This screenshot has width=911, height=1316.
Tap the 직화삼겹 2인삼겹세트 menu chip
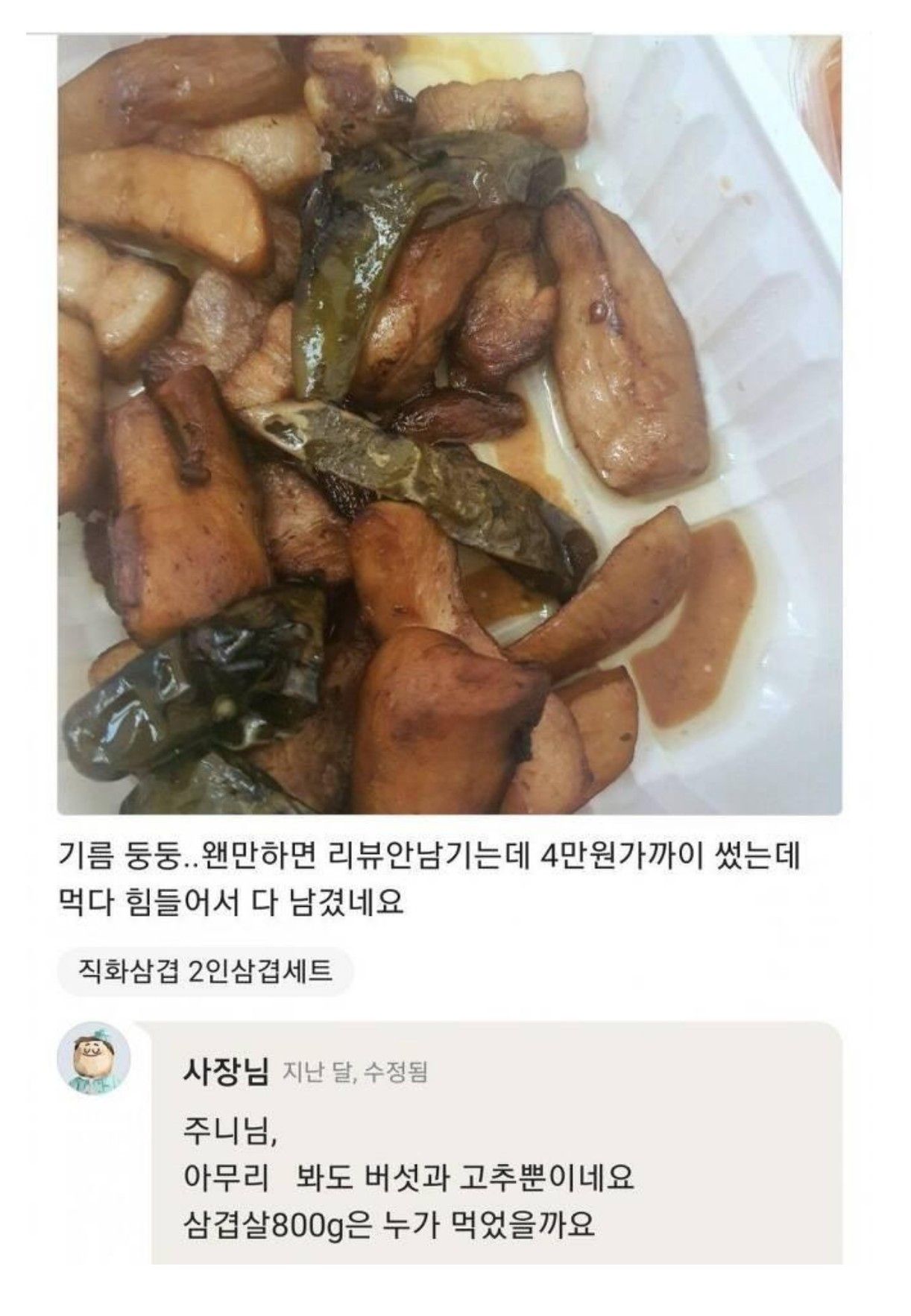tap(205, 972)
